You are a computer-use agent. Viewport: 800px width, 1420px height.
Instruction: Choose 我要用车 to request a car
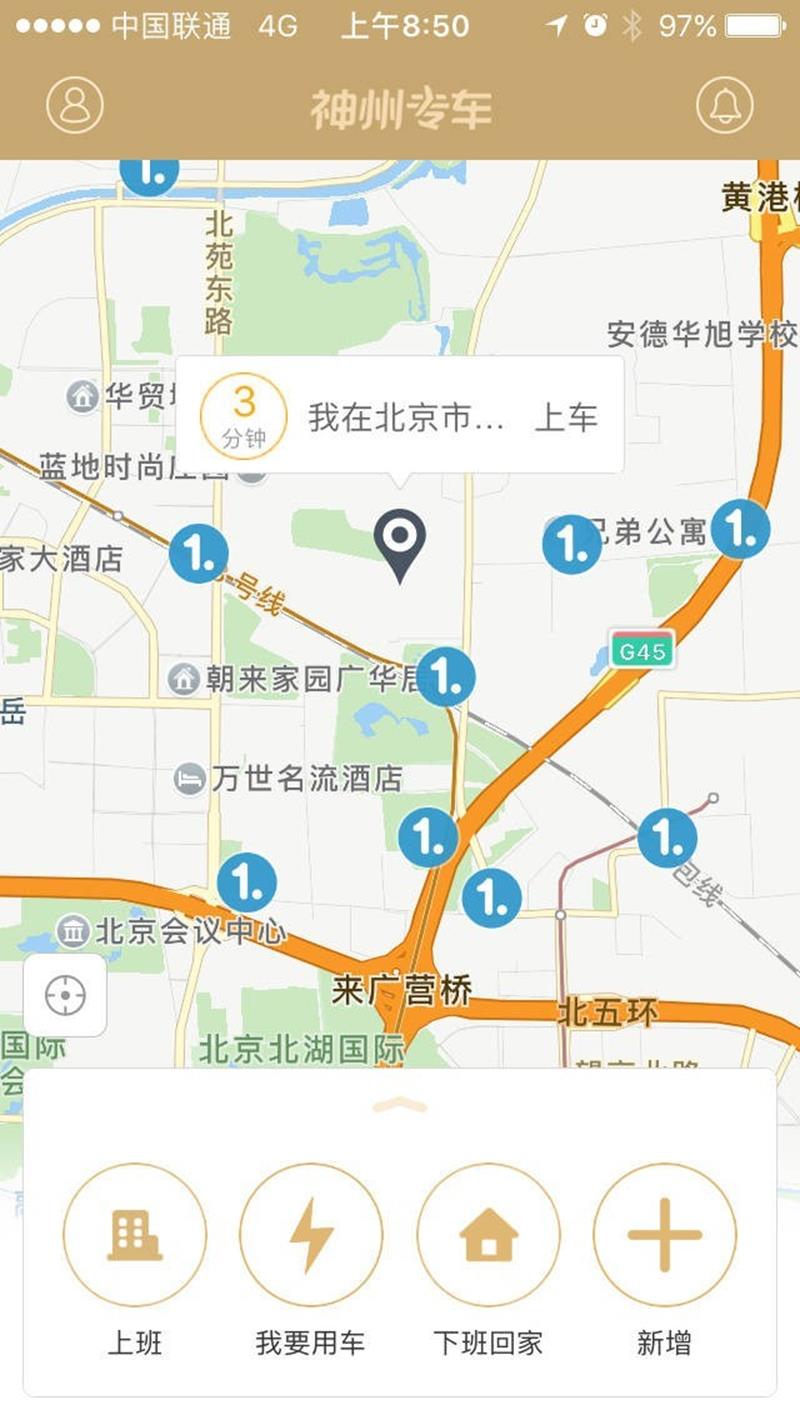311,1236
